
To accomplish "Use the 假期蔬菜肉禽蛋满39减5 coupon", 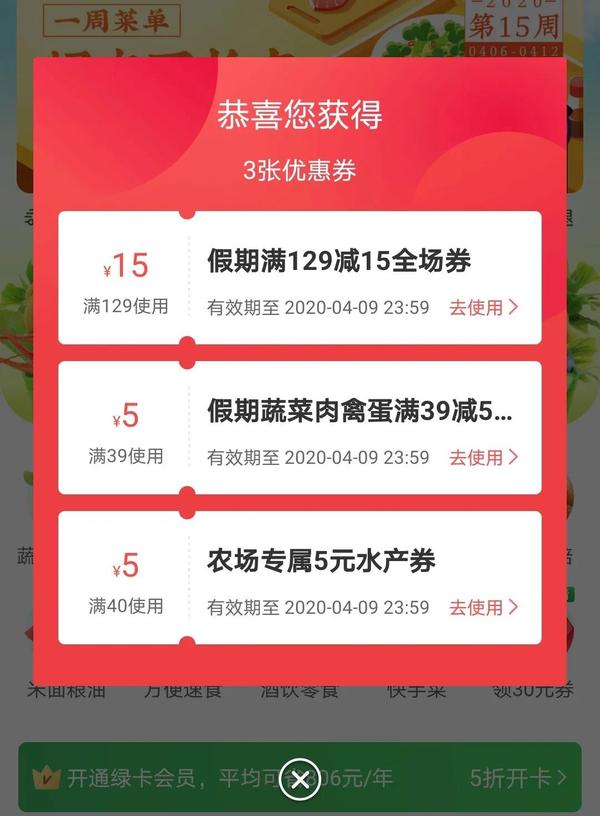I will pyautogui.click(x=483, y=457).
